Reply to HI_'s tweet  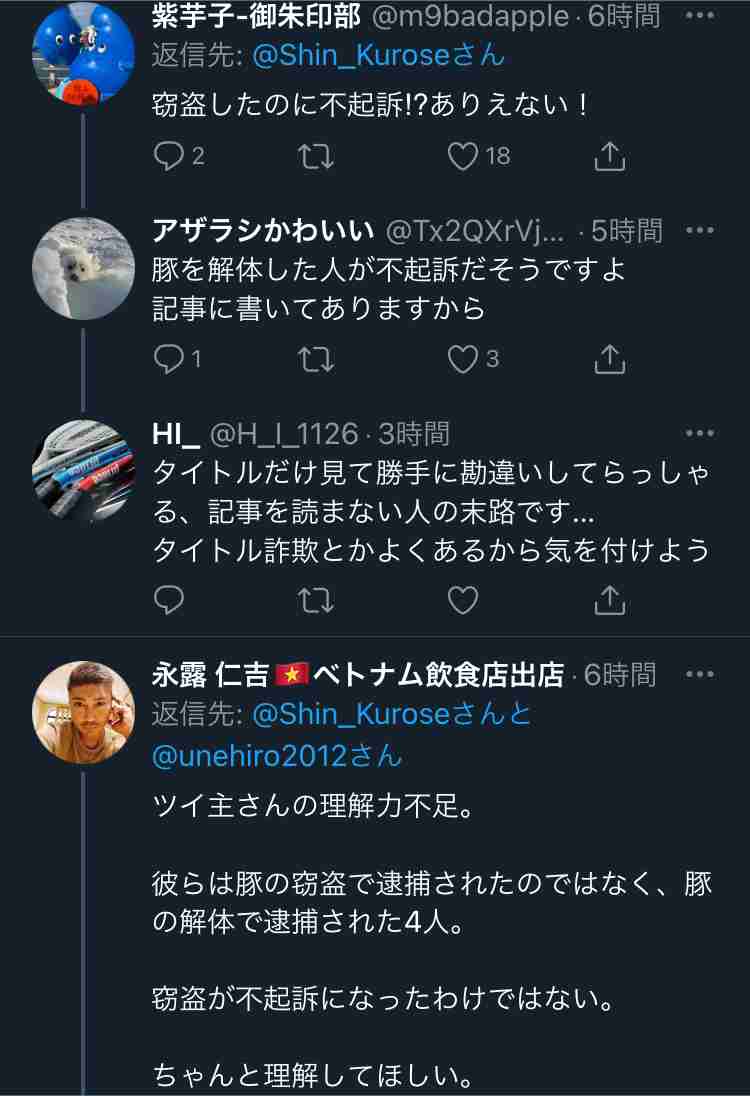170,599
